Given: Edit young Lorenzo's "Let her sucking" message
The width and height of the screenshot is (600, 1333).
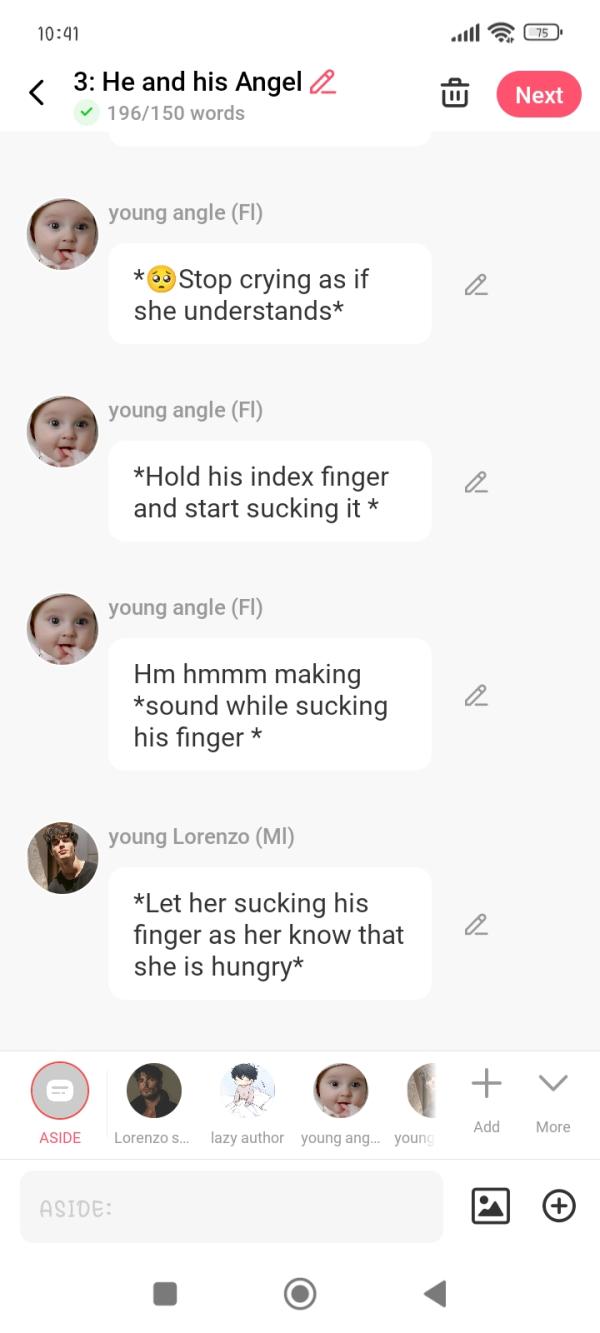Looking at the screenshot, I should (x=476, y=925).
